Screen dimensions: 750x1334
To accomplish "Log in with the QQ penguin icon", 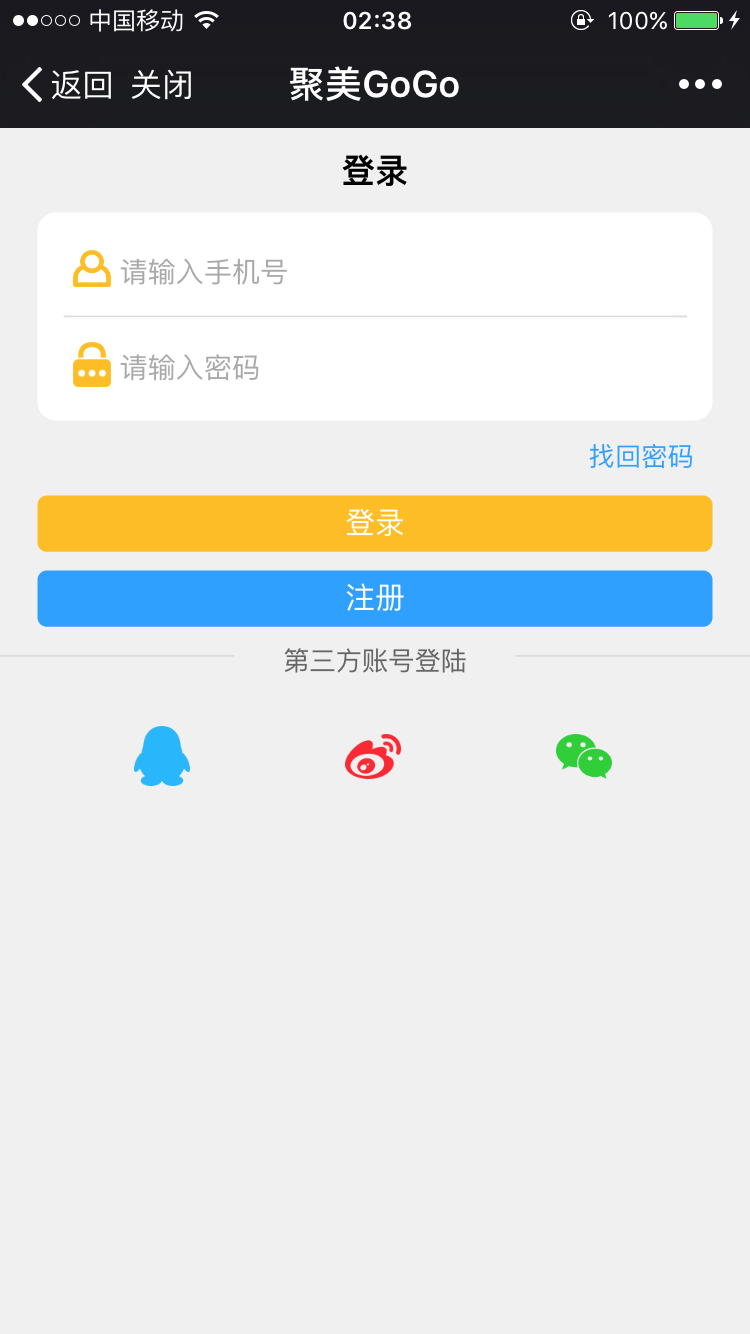I will point(162,757).
